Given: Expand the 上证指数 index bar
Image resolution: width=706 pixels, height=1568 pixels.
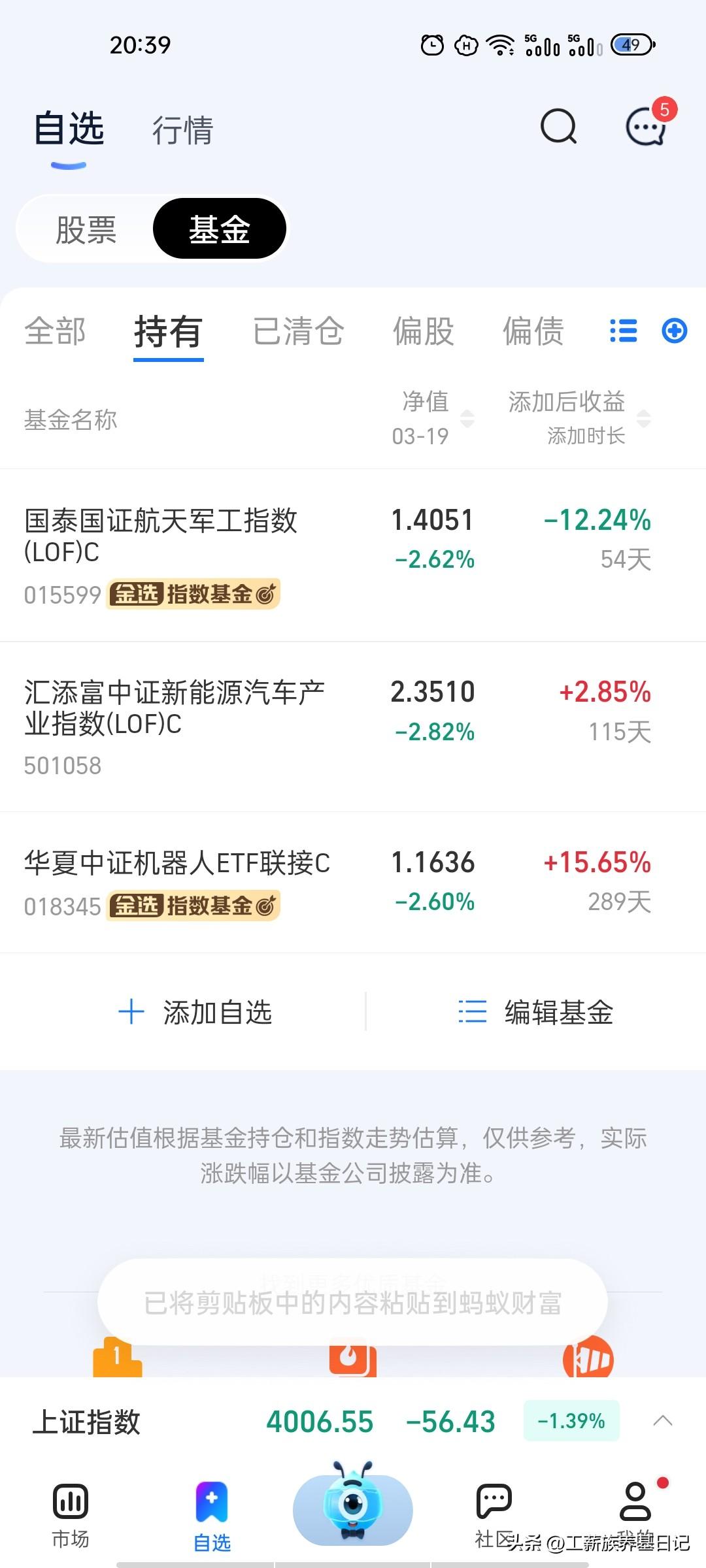Looking at the screenshot, I should pyautogui.click(x=662, y=1421).
